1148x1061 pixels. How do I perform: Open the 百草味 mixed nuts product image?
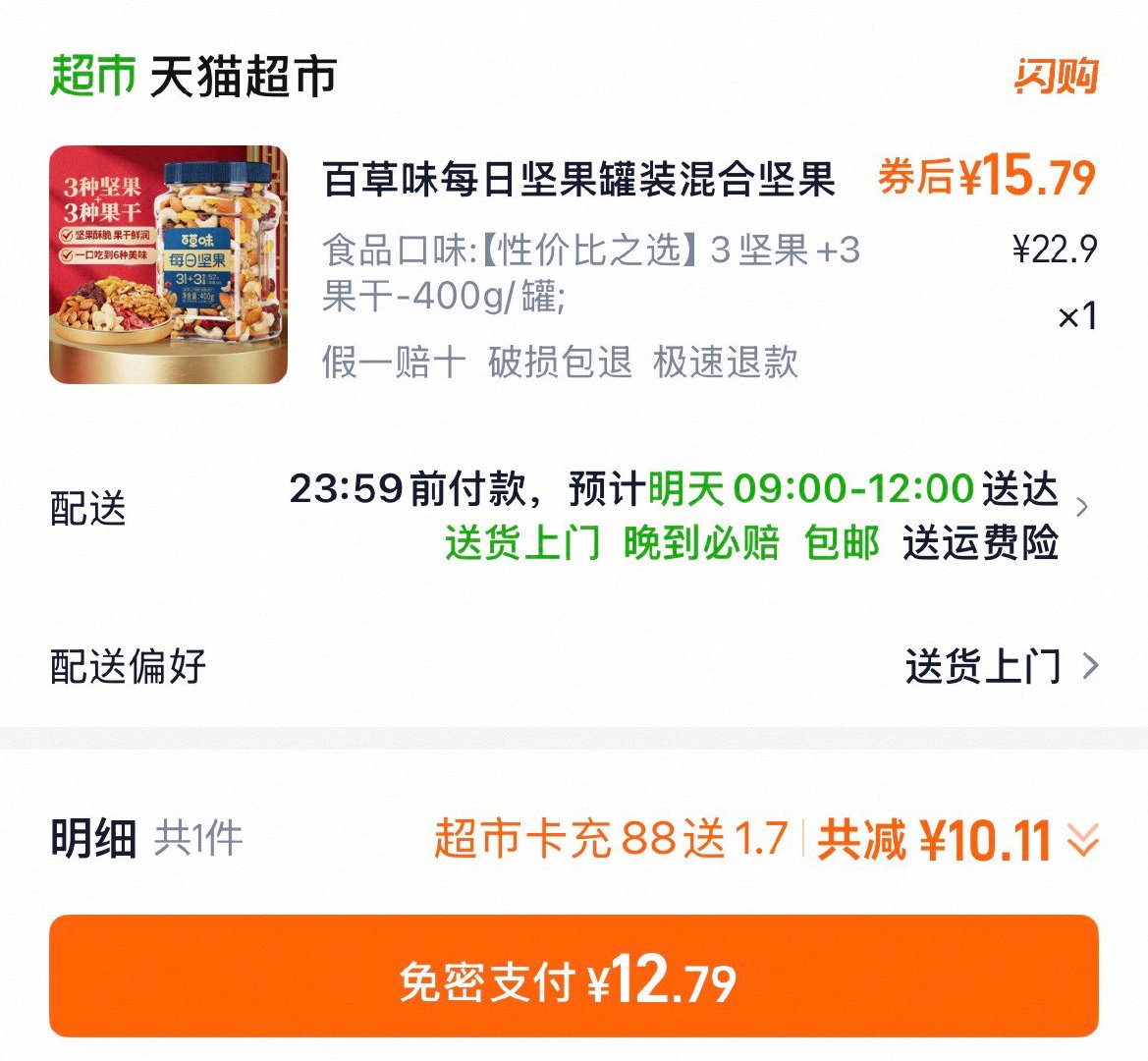(168, 264)
